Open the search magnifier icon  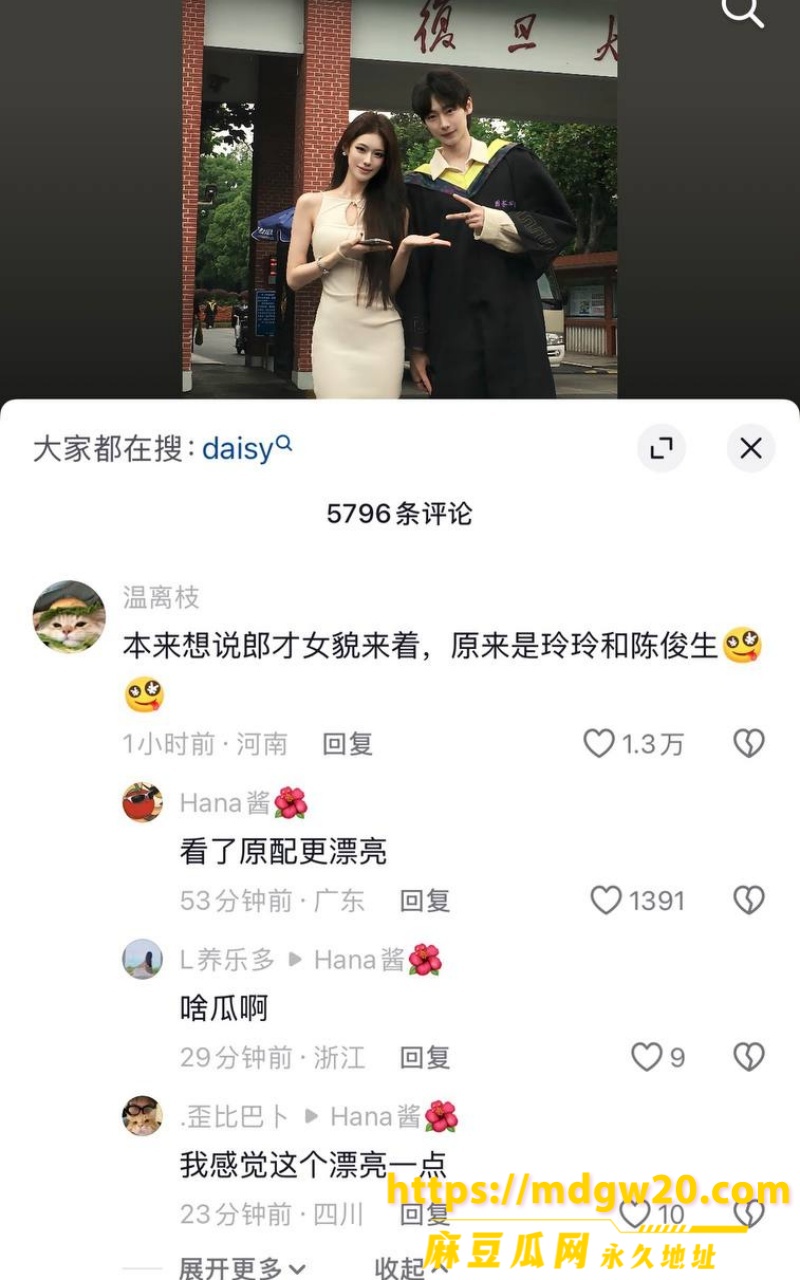[x=743, y=12]
